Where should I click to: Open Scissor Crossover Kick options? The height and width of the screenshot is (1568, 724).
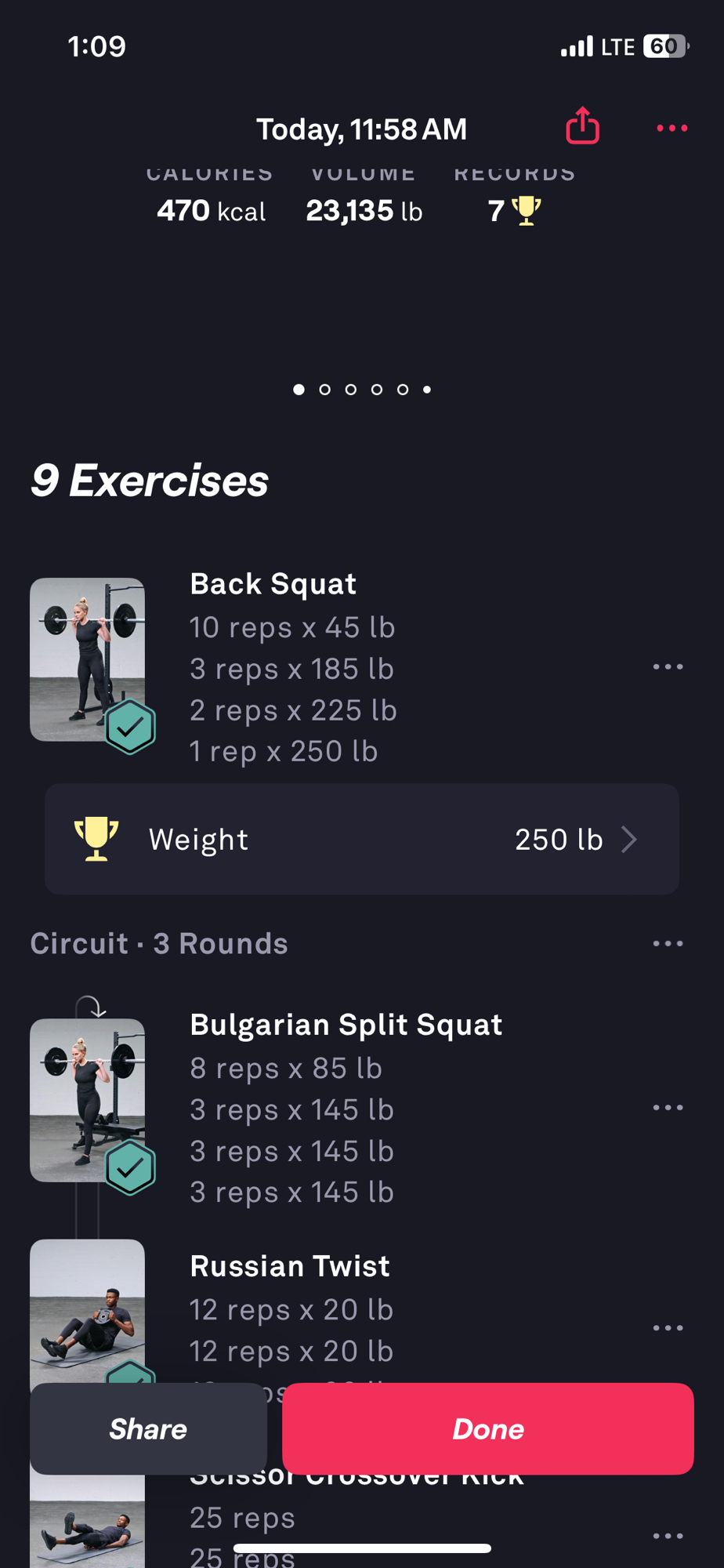(x=668, y=1535)
